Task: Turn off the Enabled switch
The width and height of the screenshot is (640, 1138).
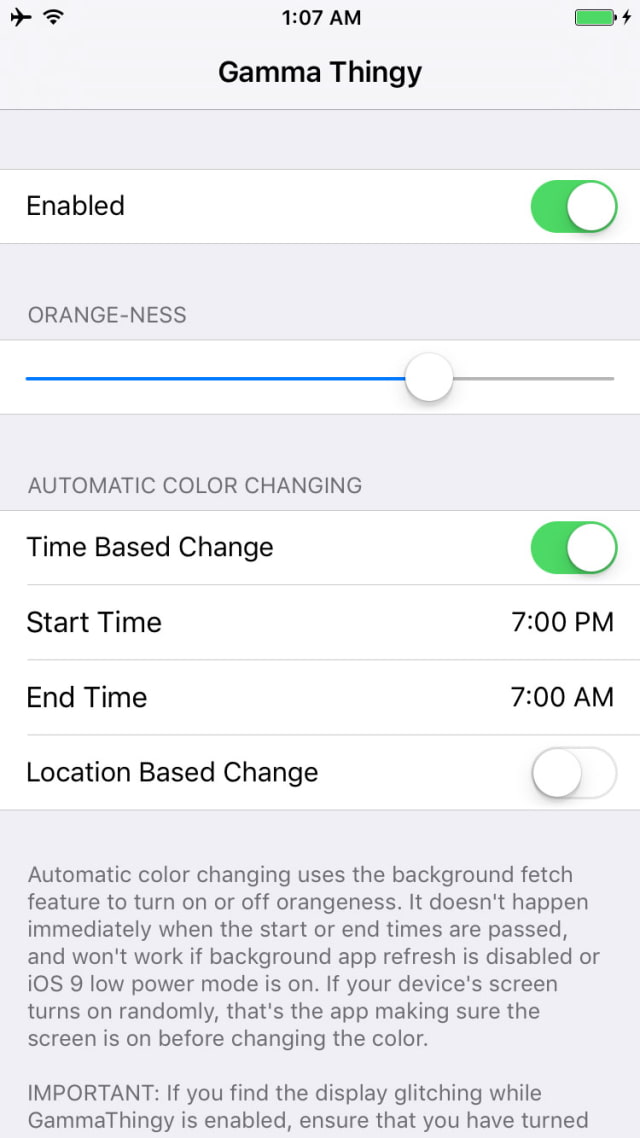Action: pos(573,206)
